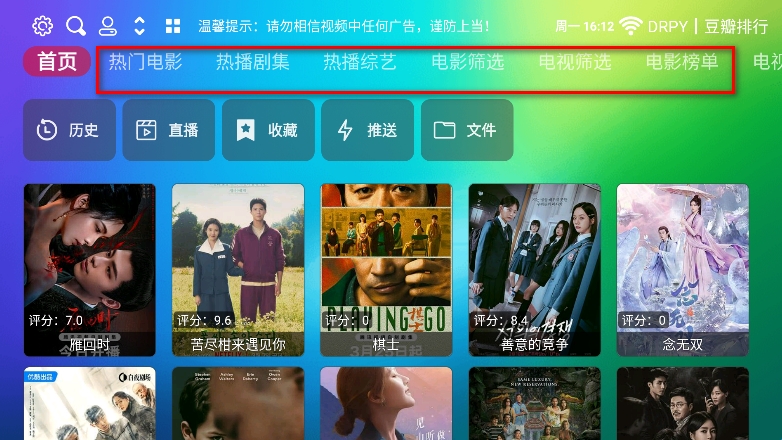Screen dimensions: 782x440
Task: Open the 收藏 favorites button
Action: pos(268,130)
